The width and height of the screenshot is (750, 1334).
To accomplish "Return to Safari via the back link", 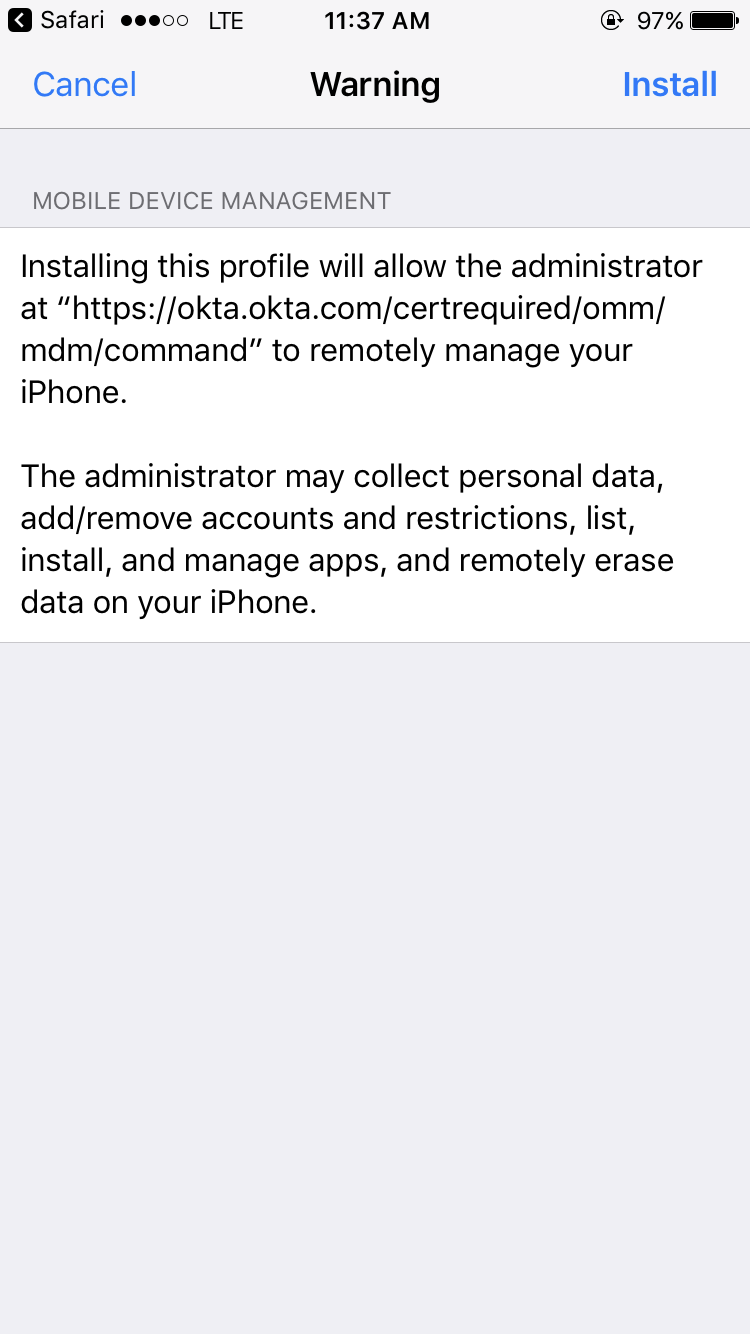I will click(x=56, y=20).
